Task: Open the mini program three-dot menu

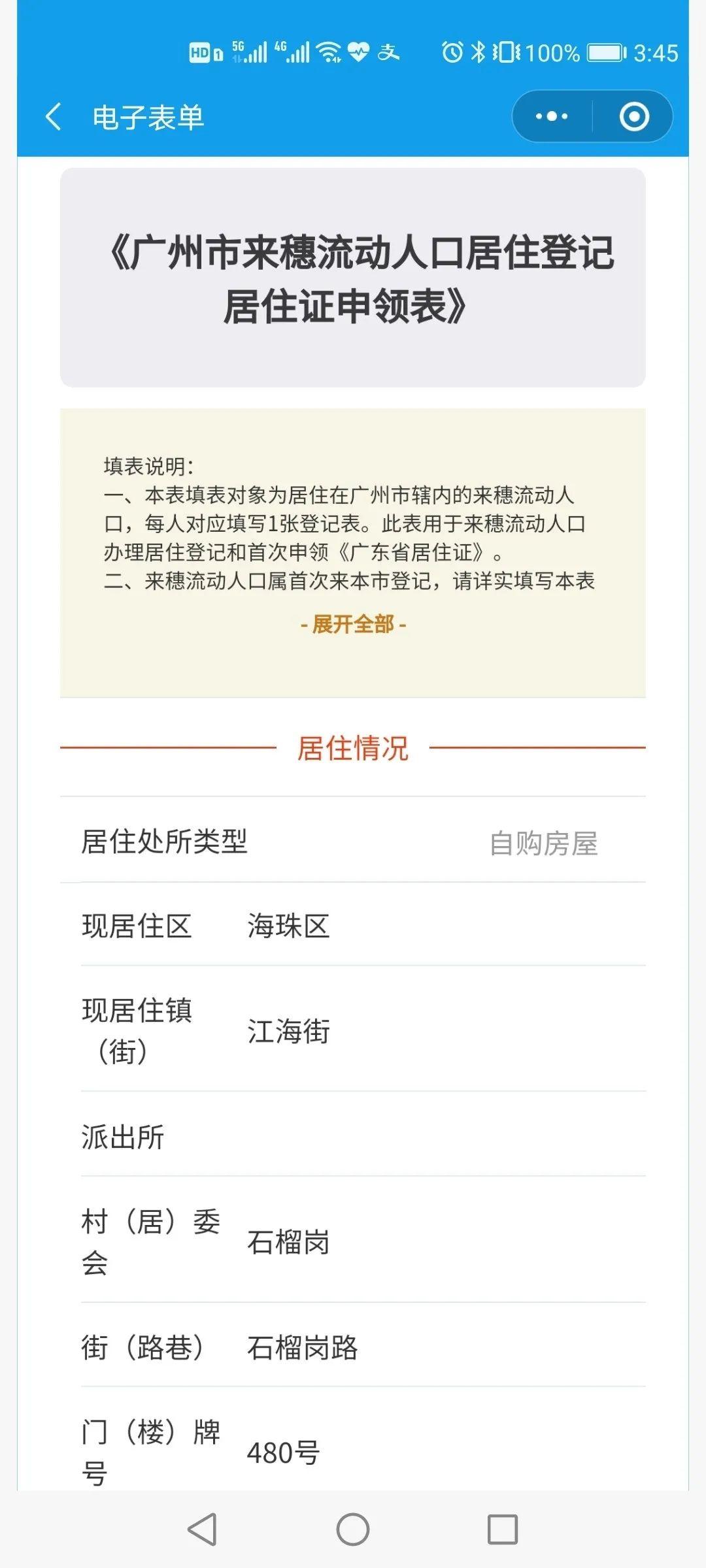Action: coord(552,117)
